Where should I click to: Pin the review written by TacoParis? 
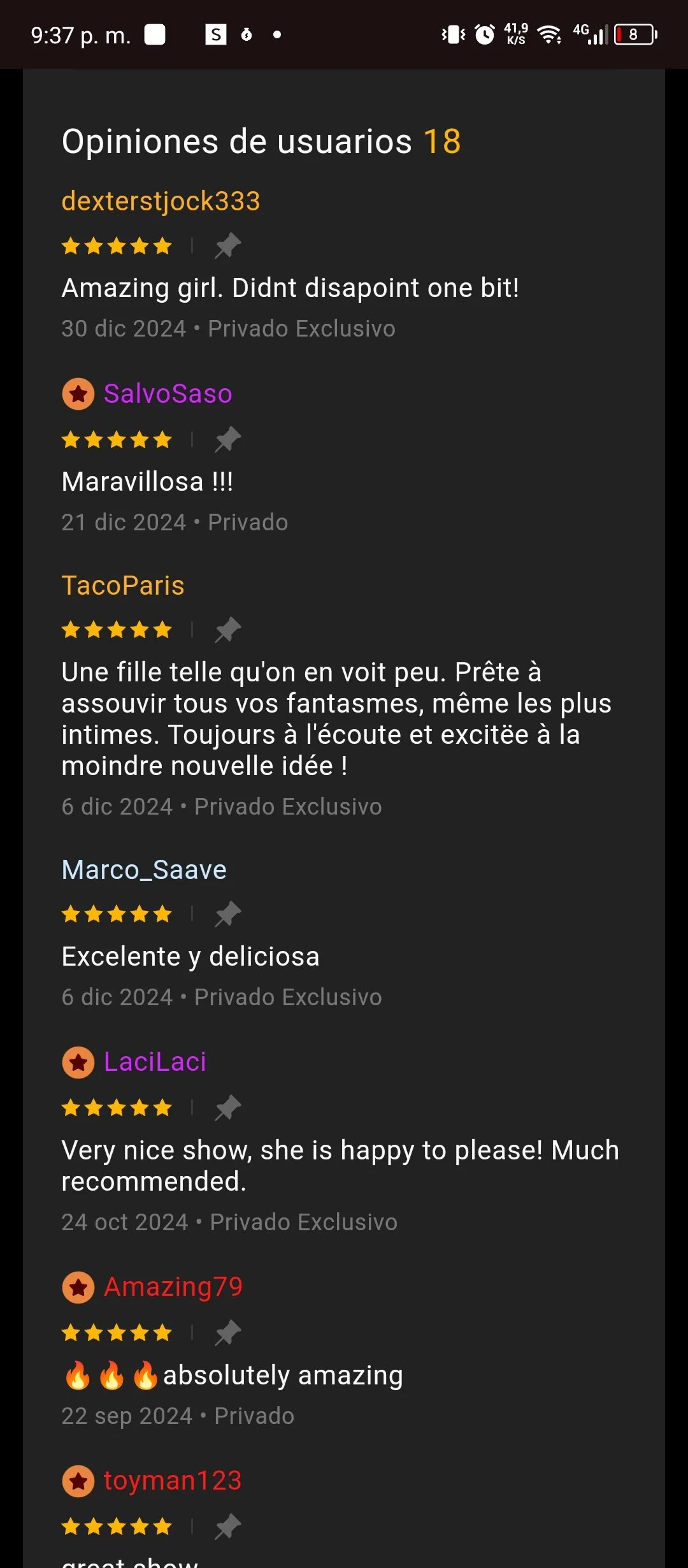[227, 630]
